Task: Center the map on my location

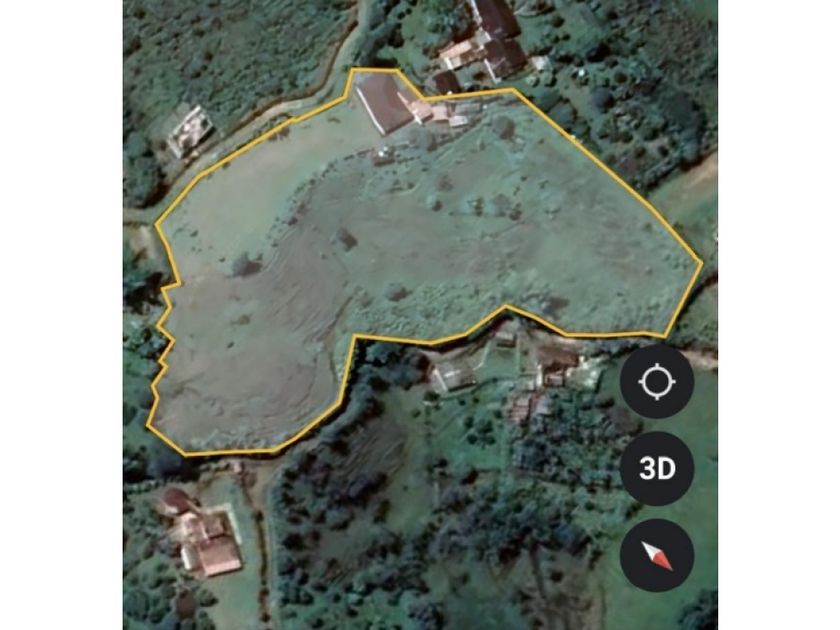Action: [x=656, y=382]
